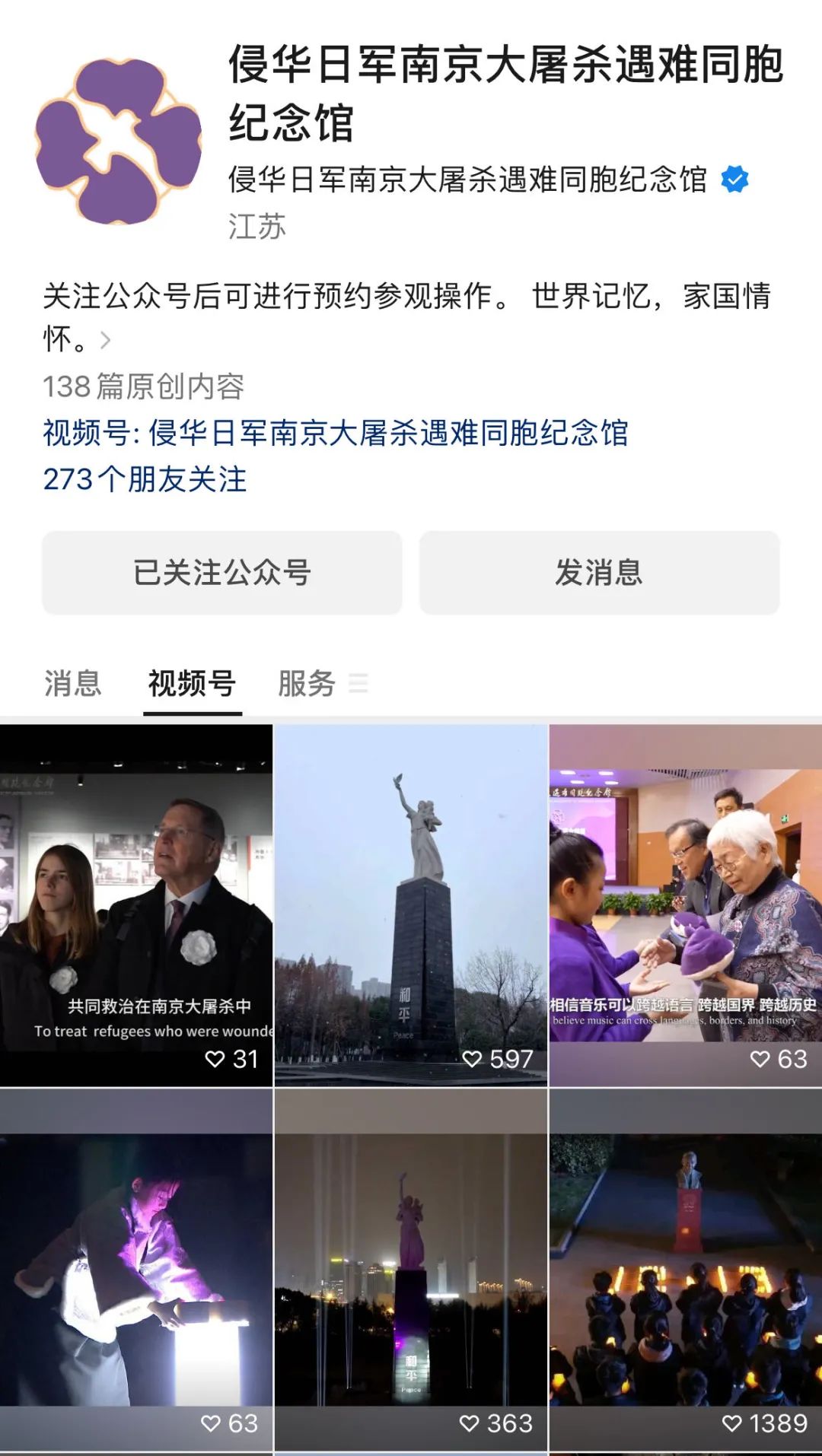Tap the 已关注公众号 button
Viewport: 822px width, 1456px height.
(221, 573)
